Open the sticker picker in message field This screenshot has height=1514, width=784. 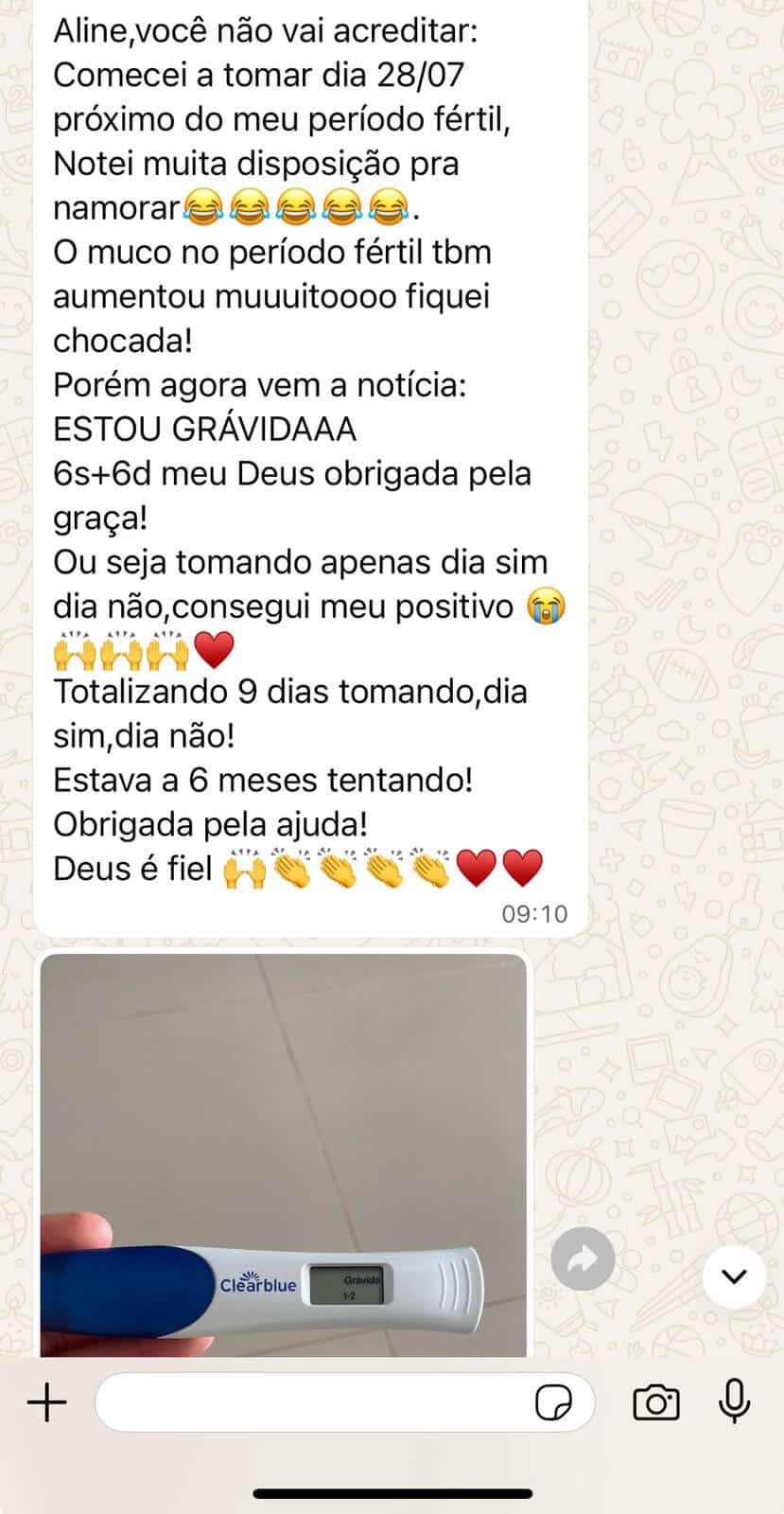point(554,1401)
